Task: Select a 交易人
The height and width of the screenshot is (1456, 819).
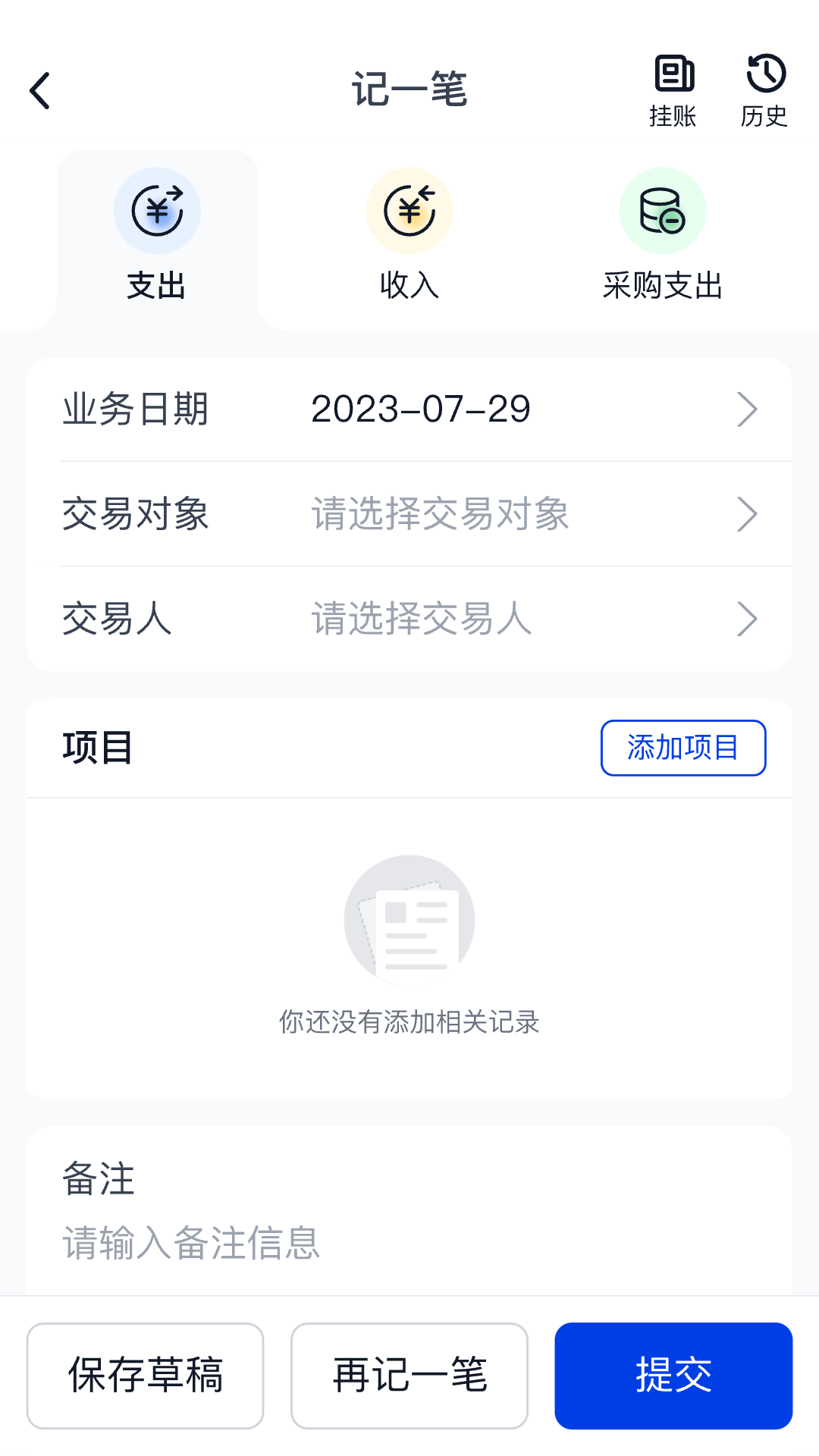Action: [531, 619]
